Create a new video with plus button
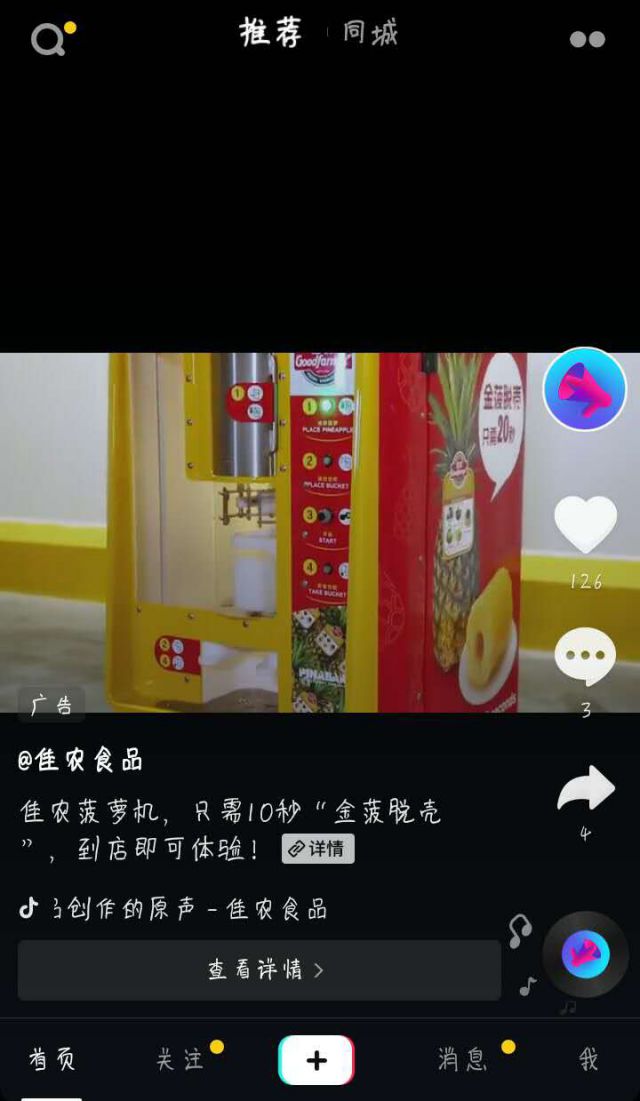640x1101 pixels. (316, 1060)
